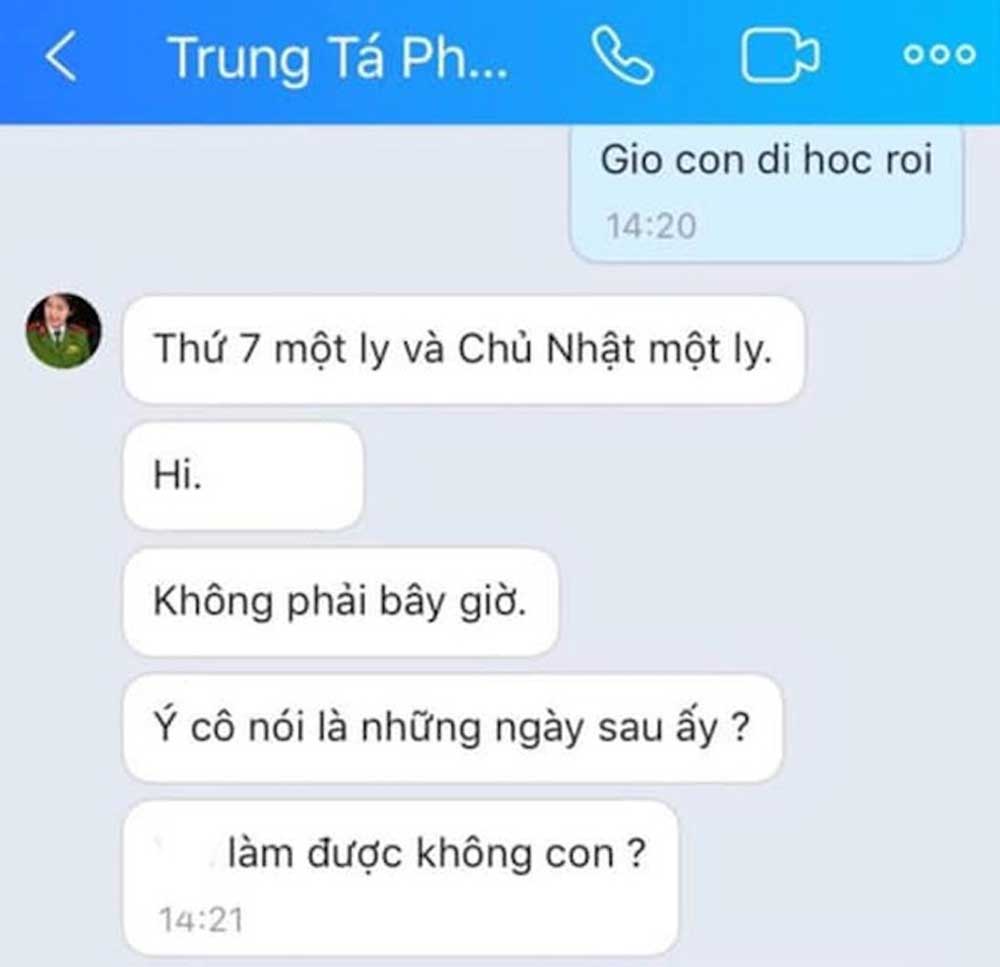Open Trung Tá contact name in header
The height and width of the screenshot is (967, 1000).
coord(340,58)
